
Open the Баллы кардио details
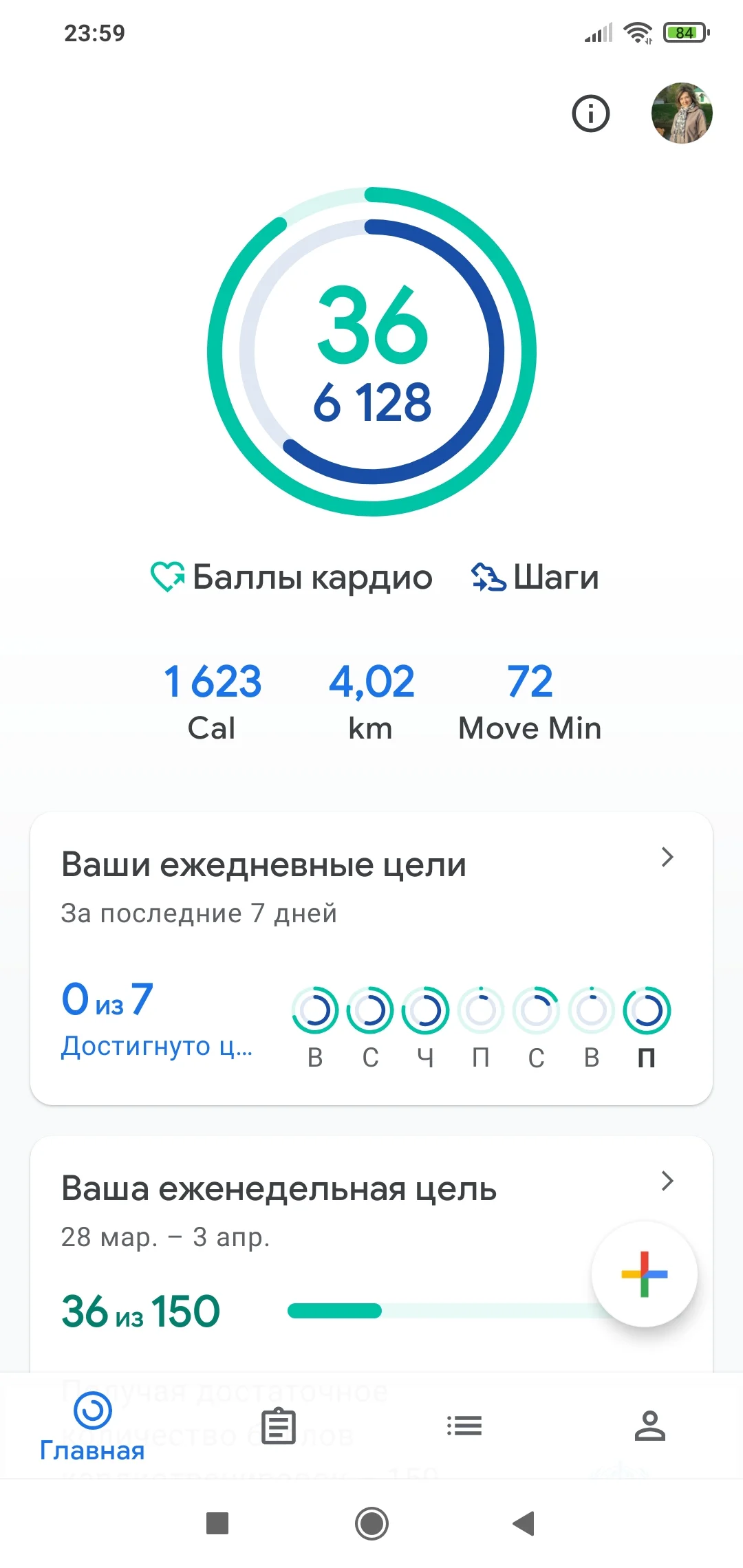[292, 577]
